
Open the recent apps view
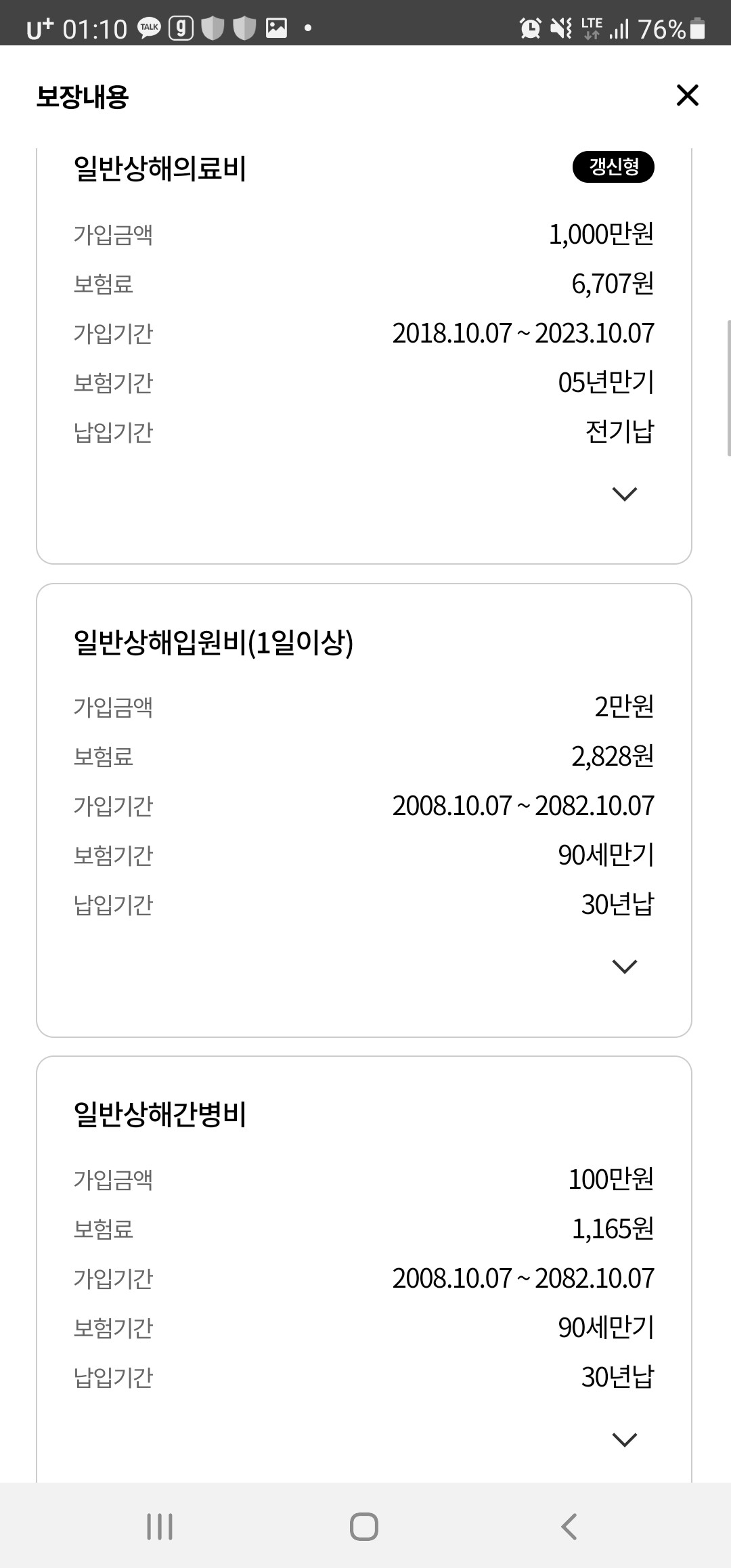click(x=160, y=1527)
